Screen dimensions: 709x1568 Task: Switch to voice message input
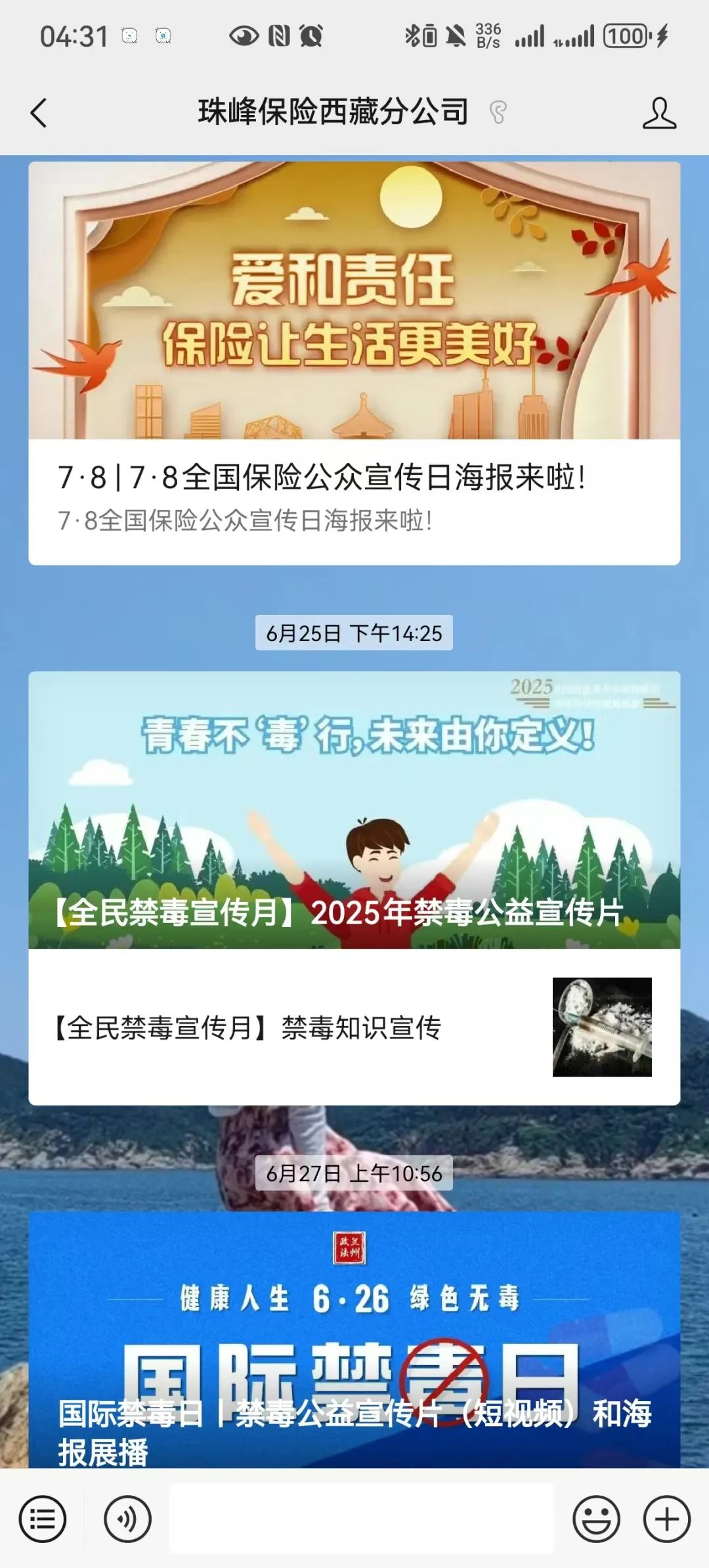[127, 1519]
